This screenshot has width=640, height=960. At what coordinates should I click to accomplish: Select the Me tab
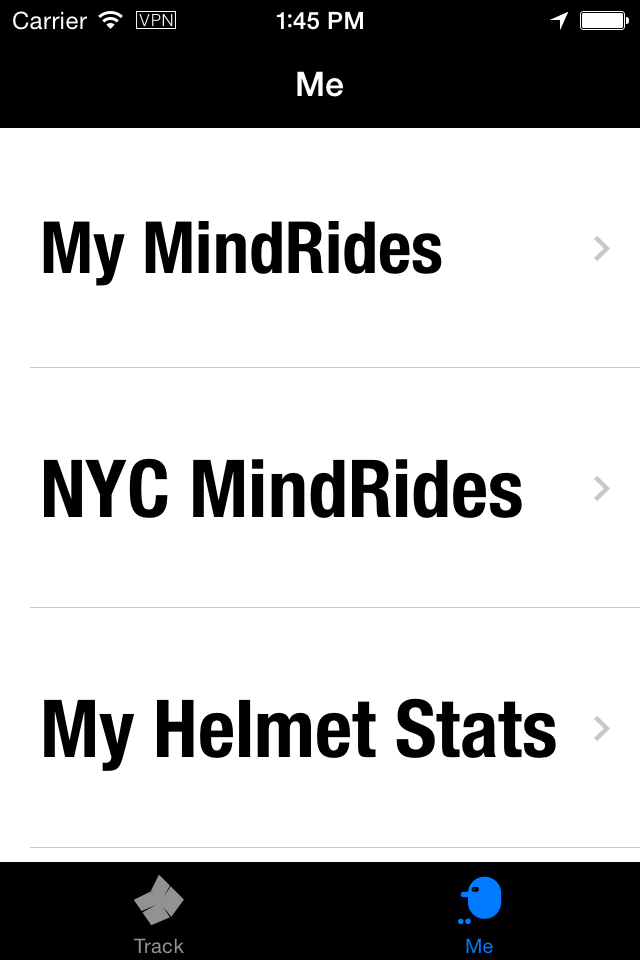[x=480, y=912]
